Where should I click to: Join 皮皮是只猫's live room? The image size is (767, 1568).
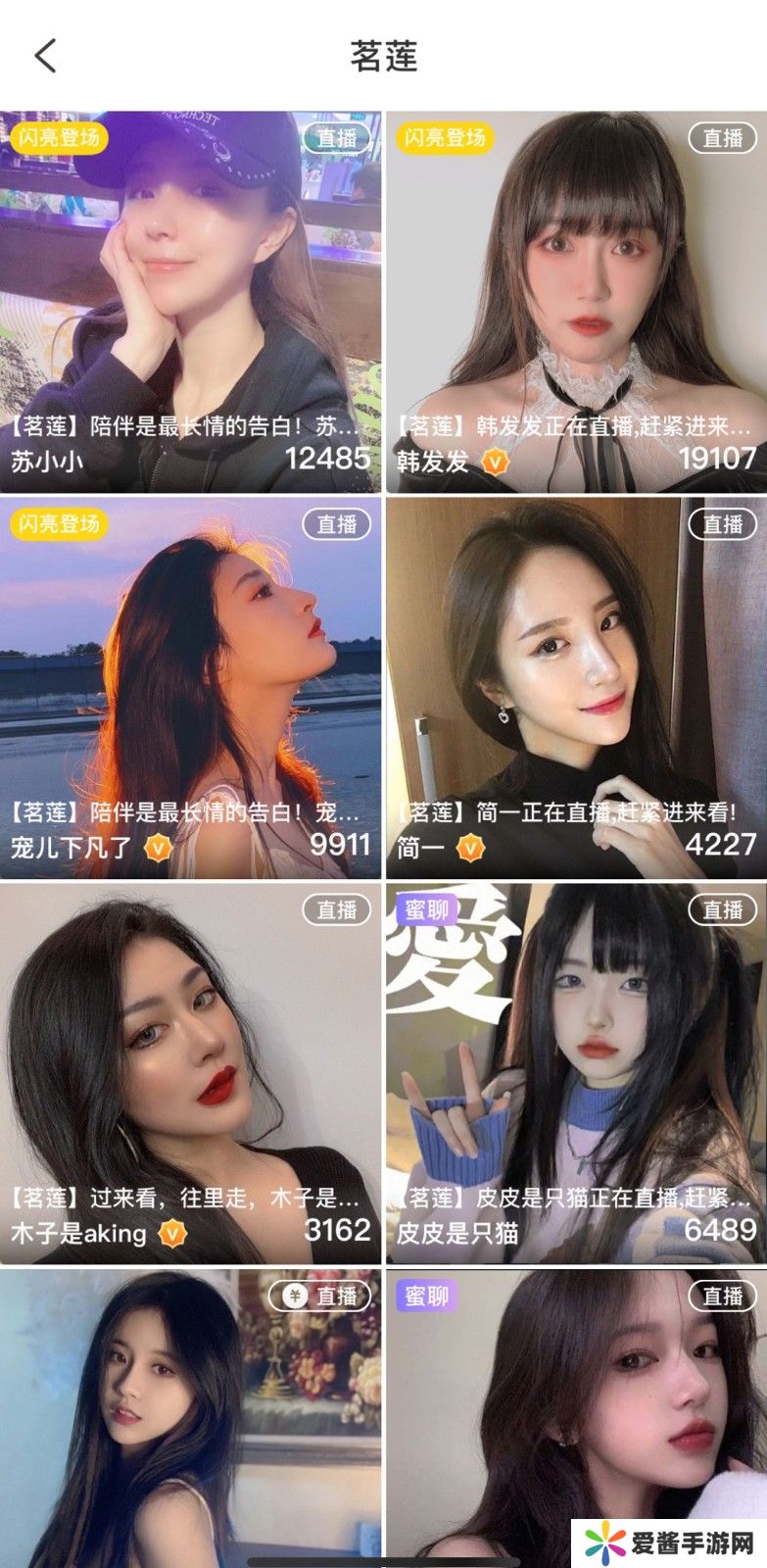(x=576, y=1072)
